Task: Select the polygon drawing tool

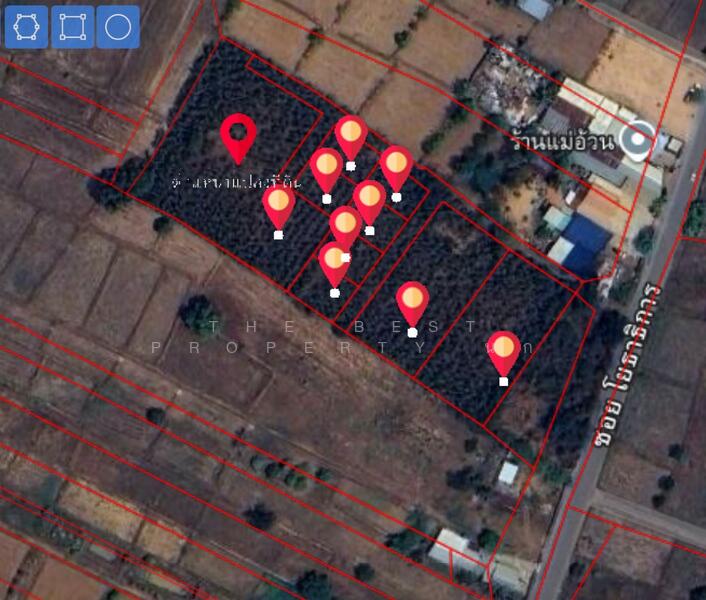Action: (x=26, y=27)
